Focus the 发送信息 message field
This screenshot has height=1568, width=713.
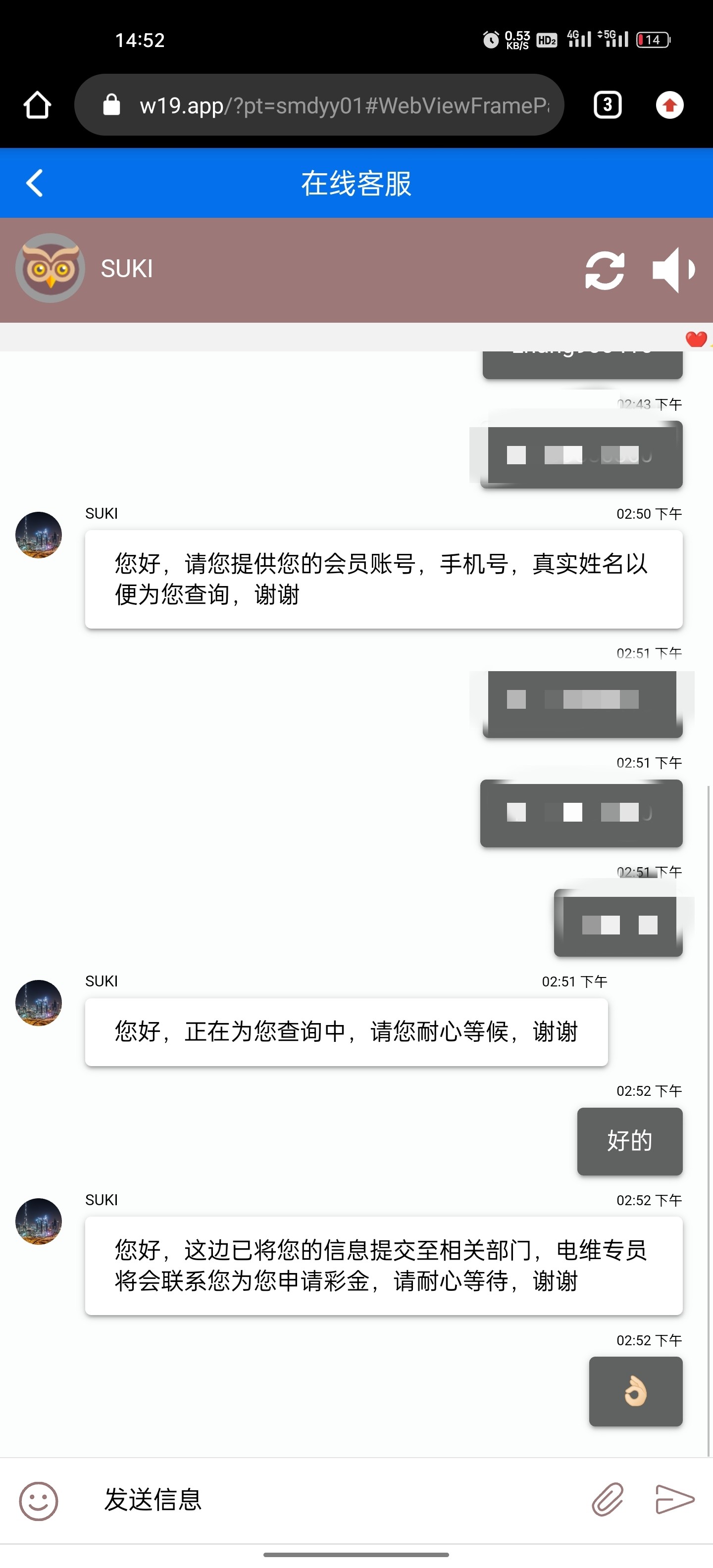click(335, 1500)
